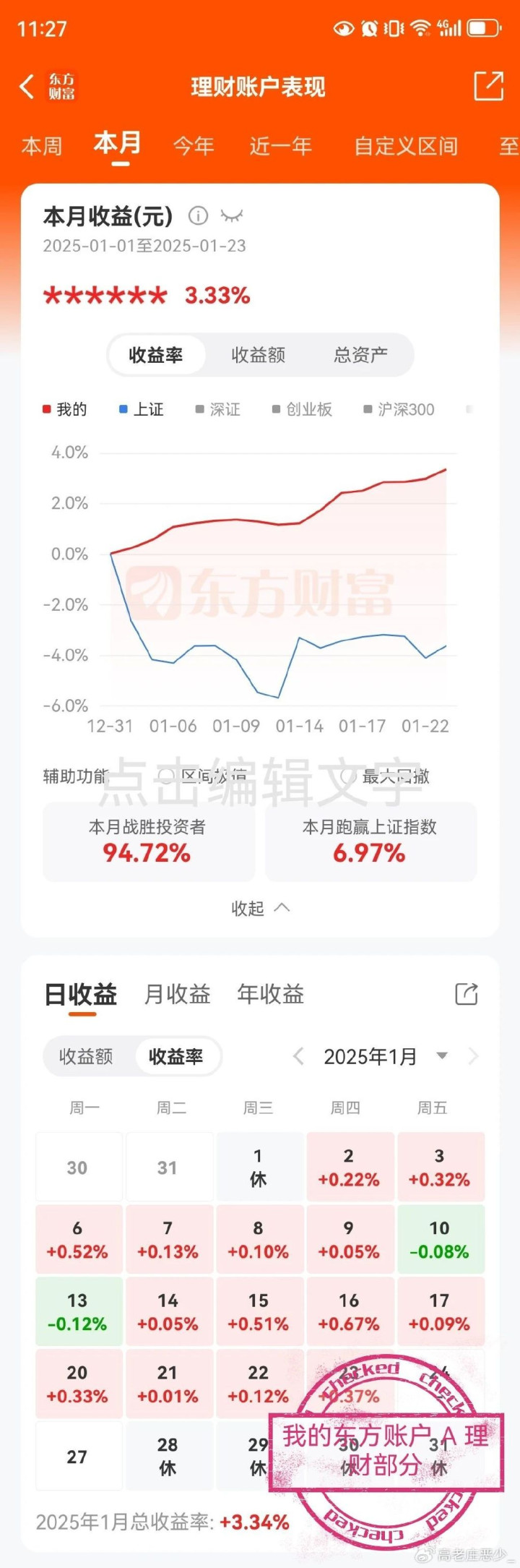The width and height of the screenshot is (520, 1568).
Task: Go to the previous month
Action: coord(298,1056)
